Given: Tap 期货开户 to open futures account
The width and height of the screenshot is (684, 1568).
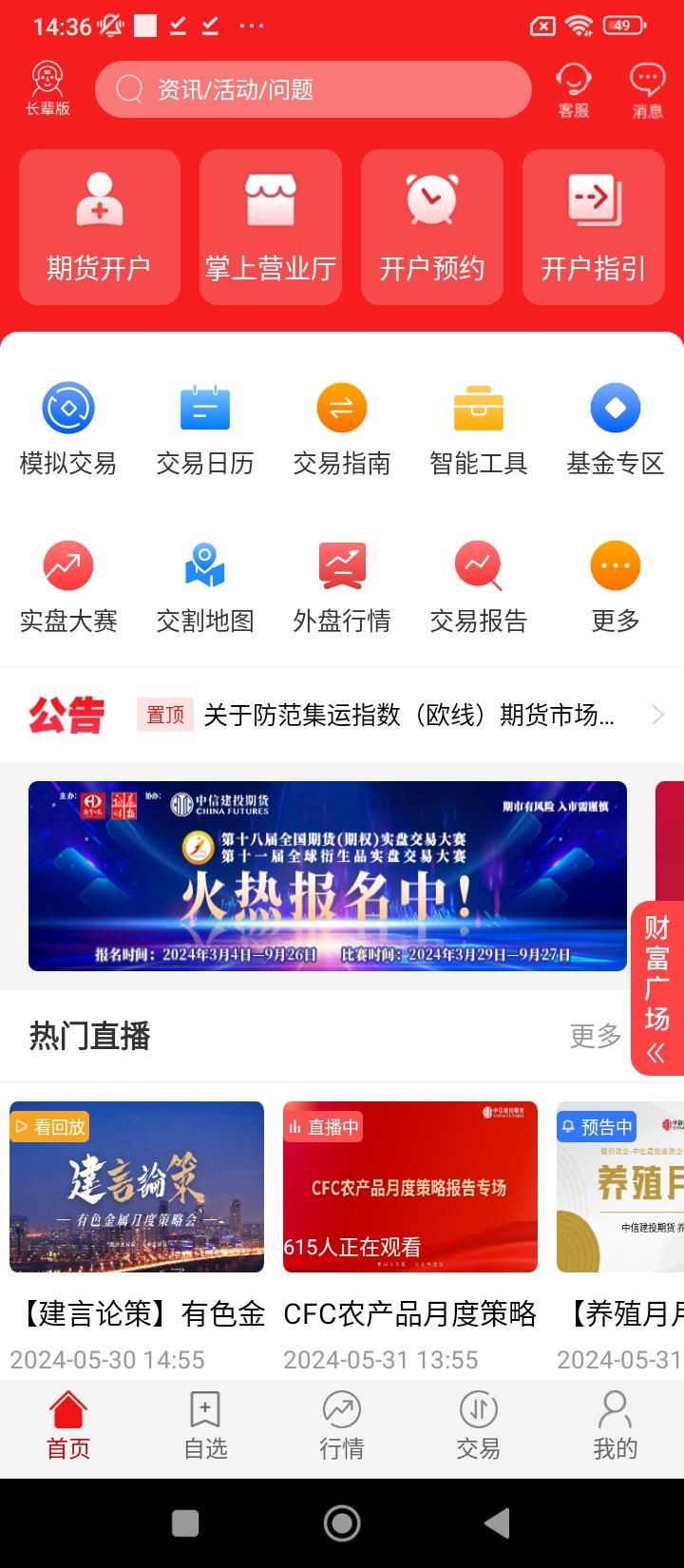Looking at the screenshot, I should 99,226.
